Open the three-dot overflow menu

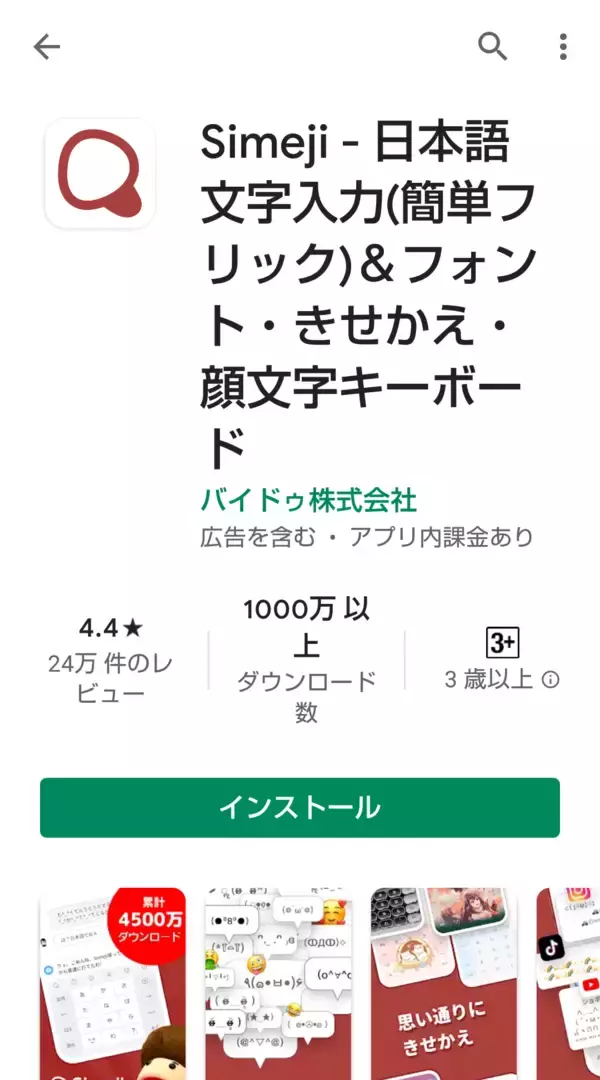tap(563, 46)
